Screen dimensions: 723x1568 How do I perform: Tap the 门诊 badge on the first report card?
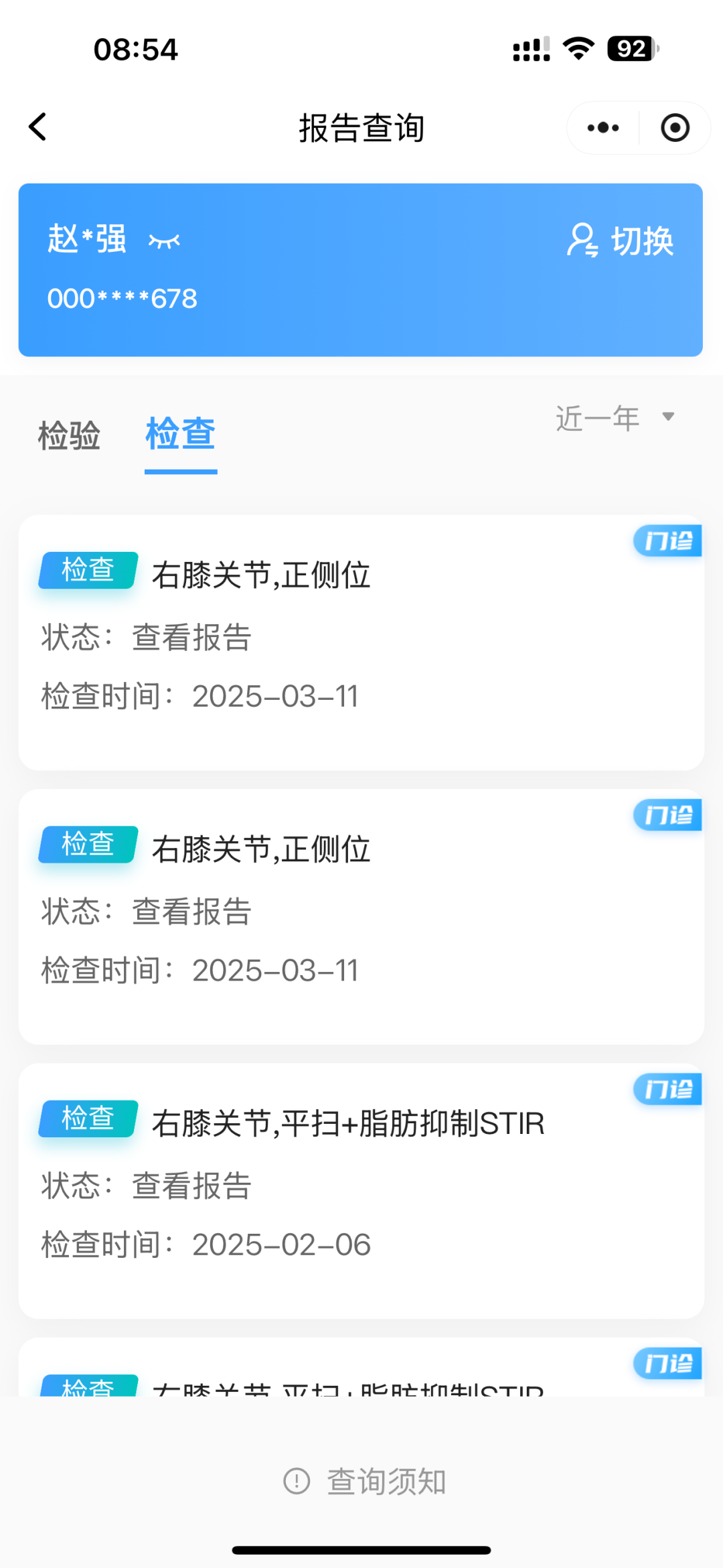(x=667, y=541)
